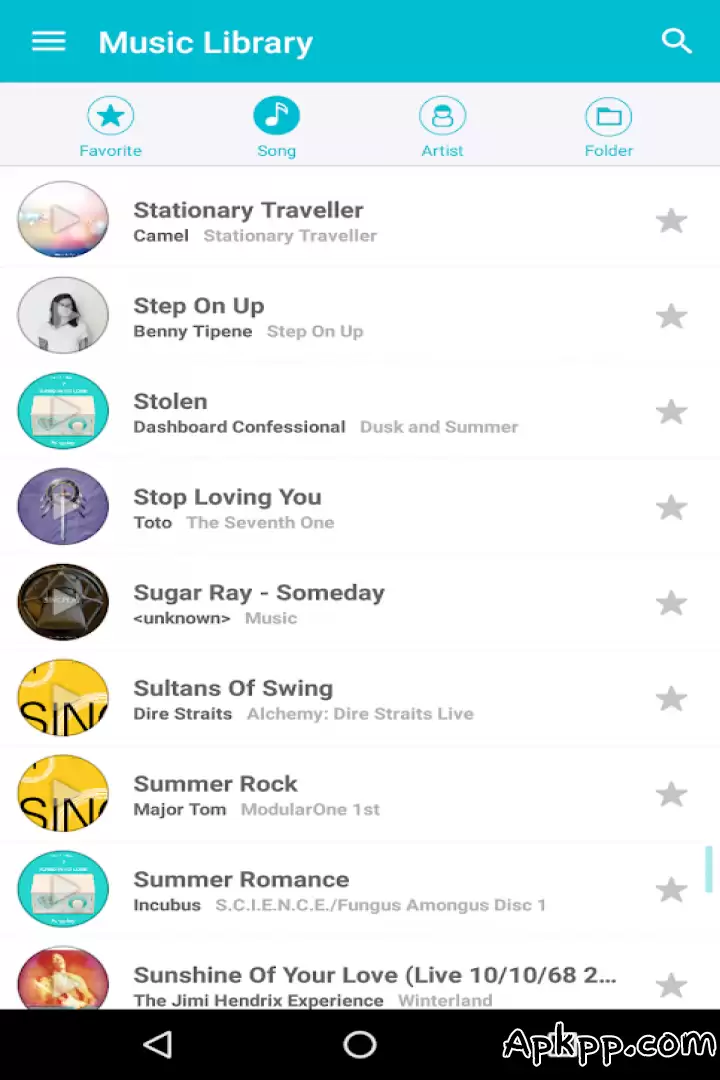Image resolution: width=720 pixels, height=1080 pixels.
Task: Tap Stop Loving You album artwork
Action: click(x=62, y=507)
